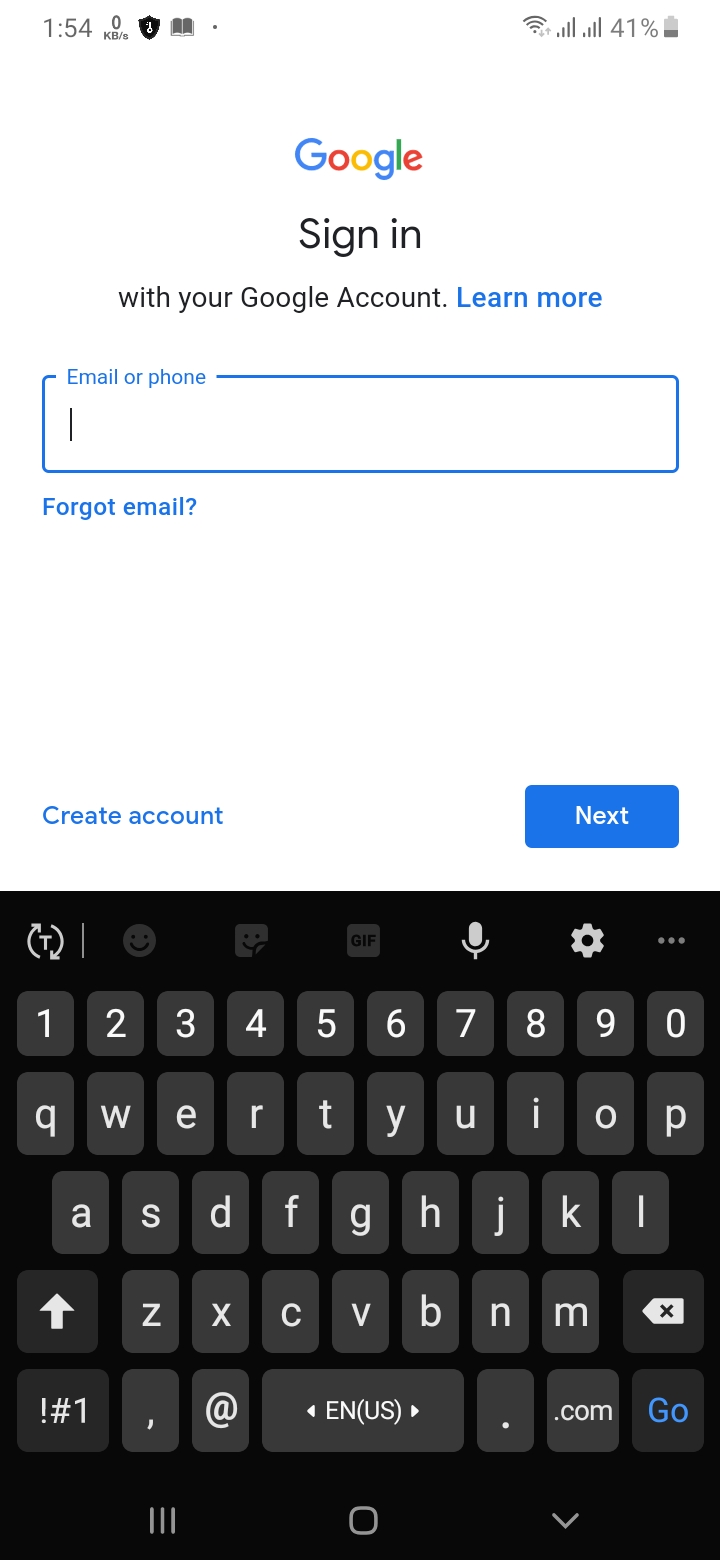This screenshot has height=1560, width=720.
Task: Switch to symbols keyboard with !#1
Action: [64, 1411]
